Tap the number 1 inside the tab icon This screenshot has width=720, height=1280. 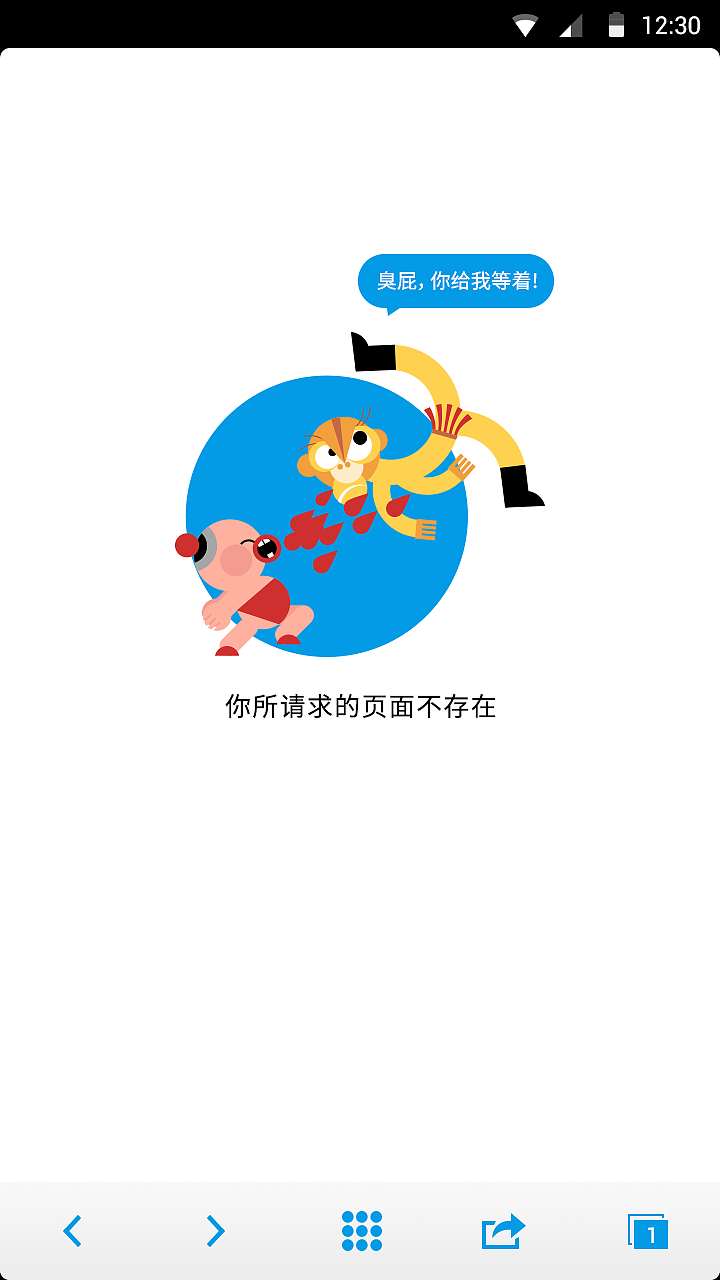click(x=654, y=1236)
